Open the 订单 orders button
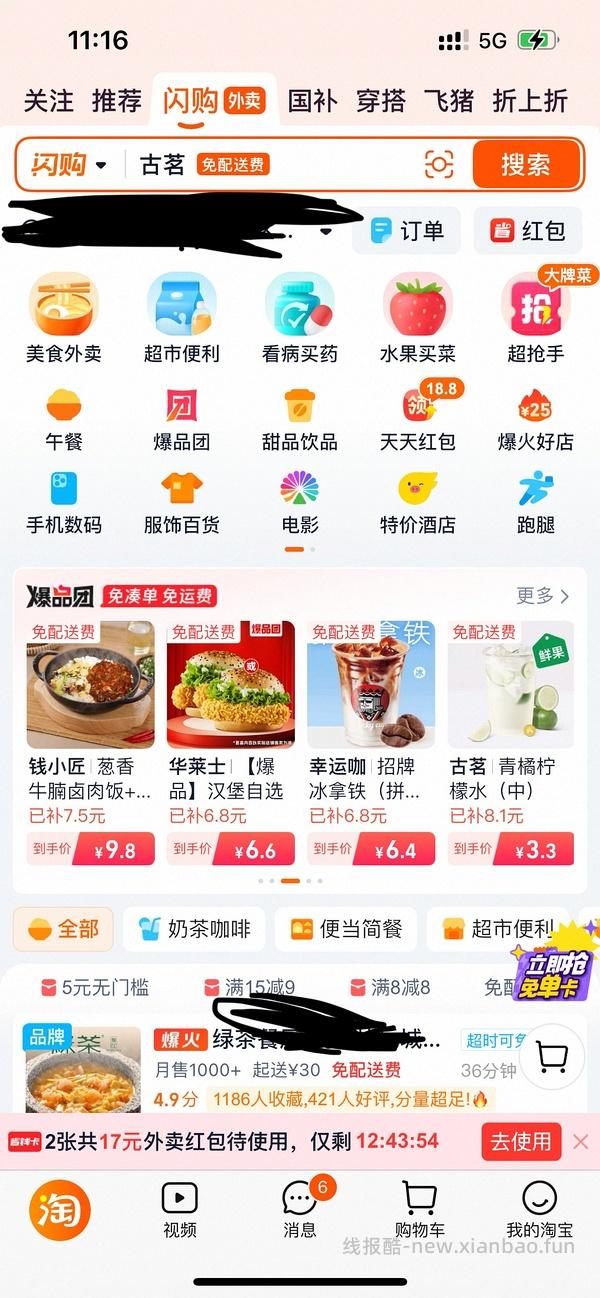 click(407, 231)
